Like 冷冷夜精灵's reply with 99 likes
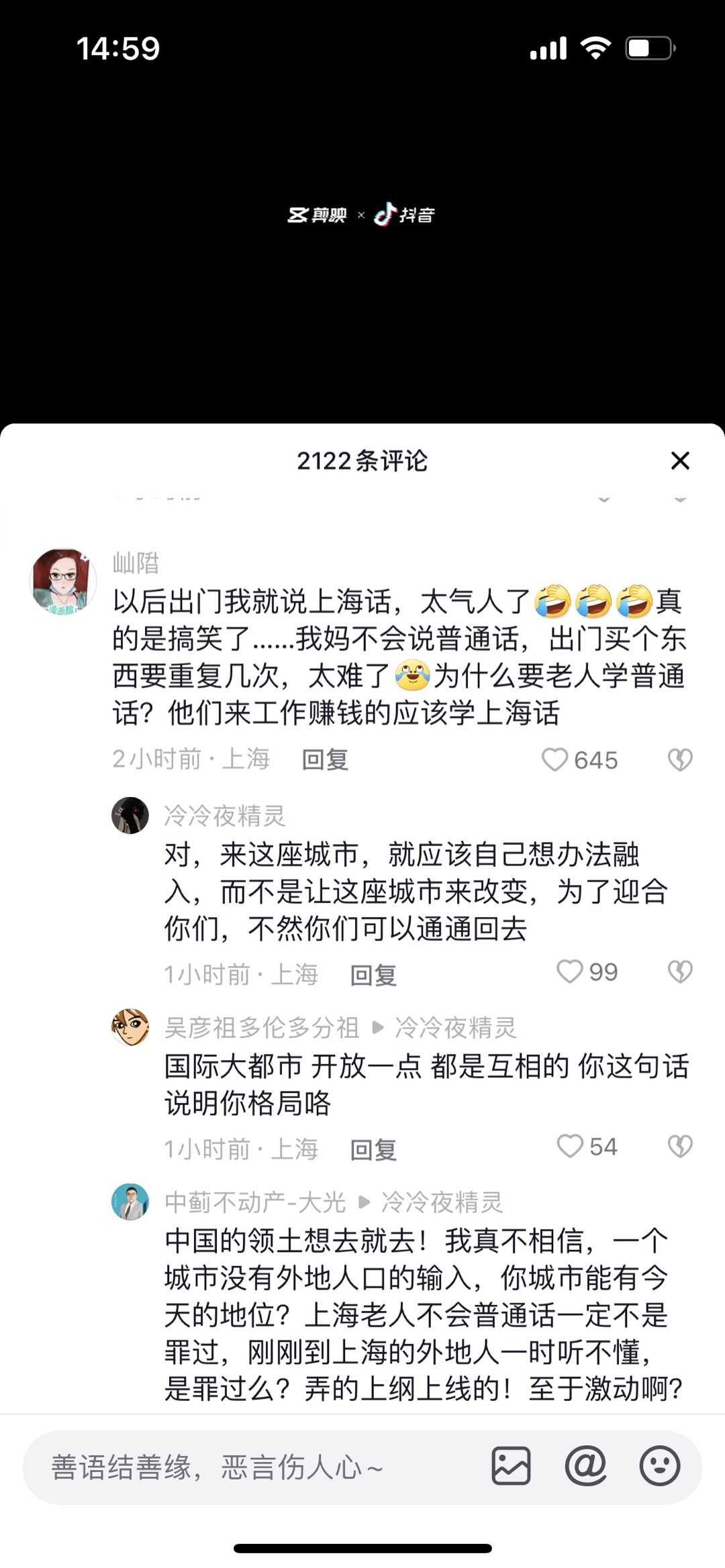This screenshot has width=725, height=1568. [x=570, y=972]
